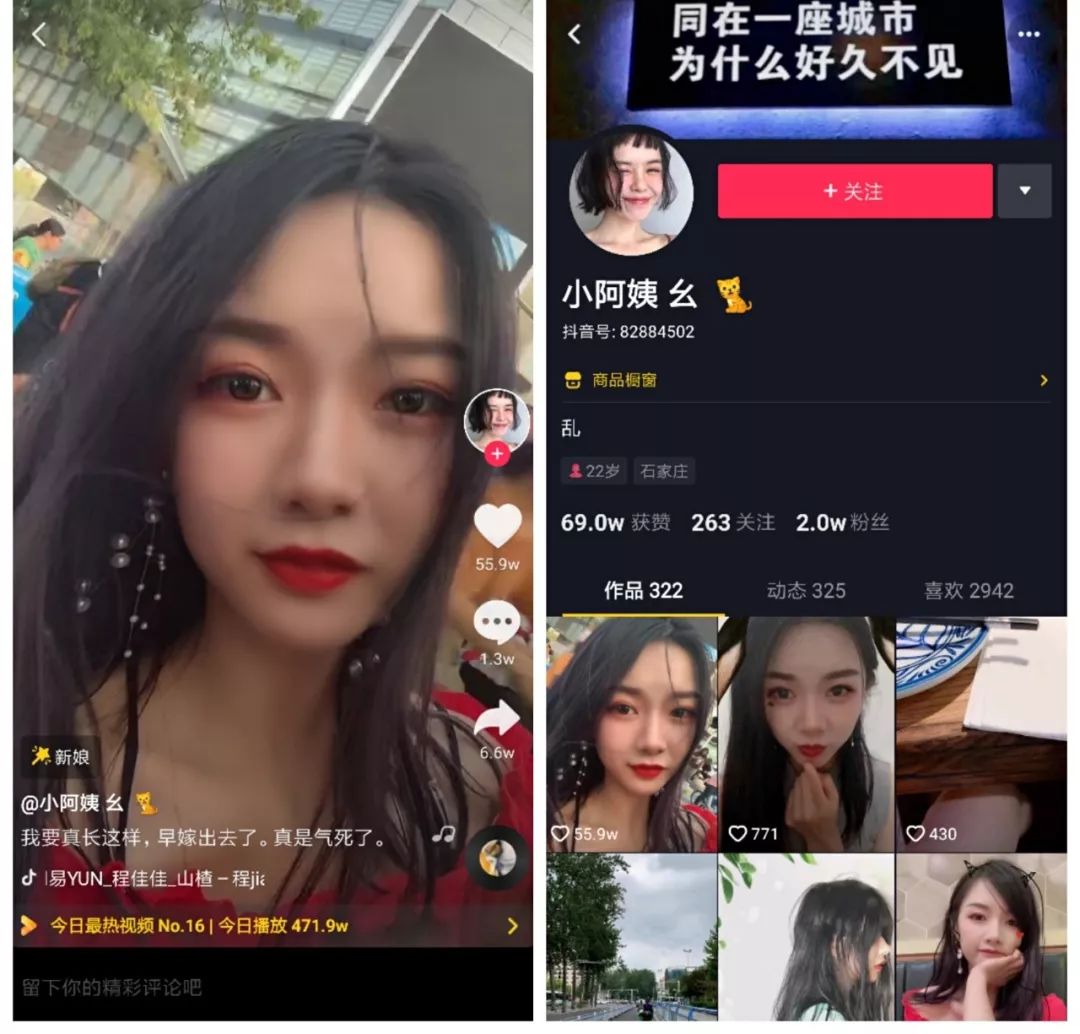Viewport: 1080px width, 1034px height.
Task: Open the video comments showing 1.3w
Action: [497, 624]
